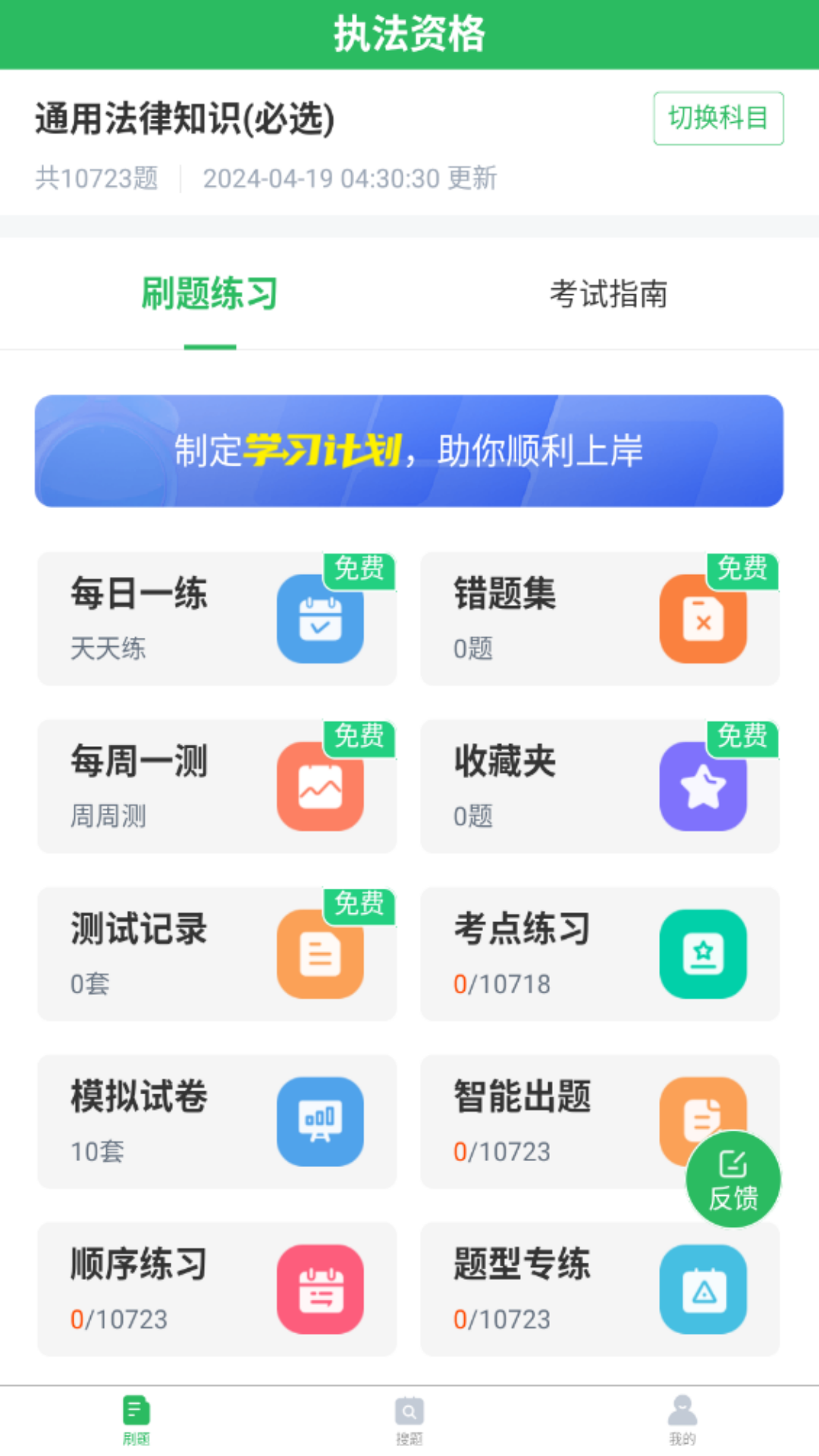Tap the 智能出题 smart question icon
The height and width of the screenshot is (1456, 819).
pos(703,1122)
